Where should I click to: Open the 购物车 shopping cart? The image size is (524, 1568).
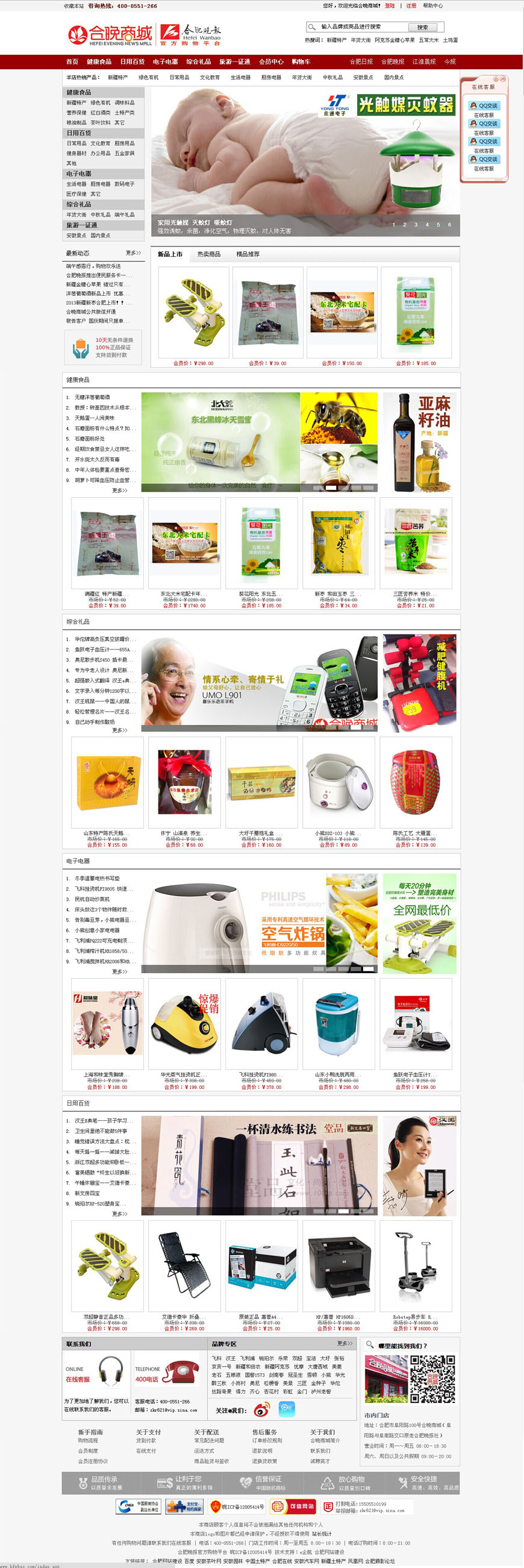point(301,61)
